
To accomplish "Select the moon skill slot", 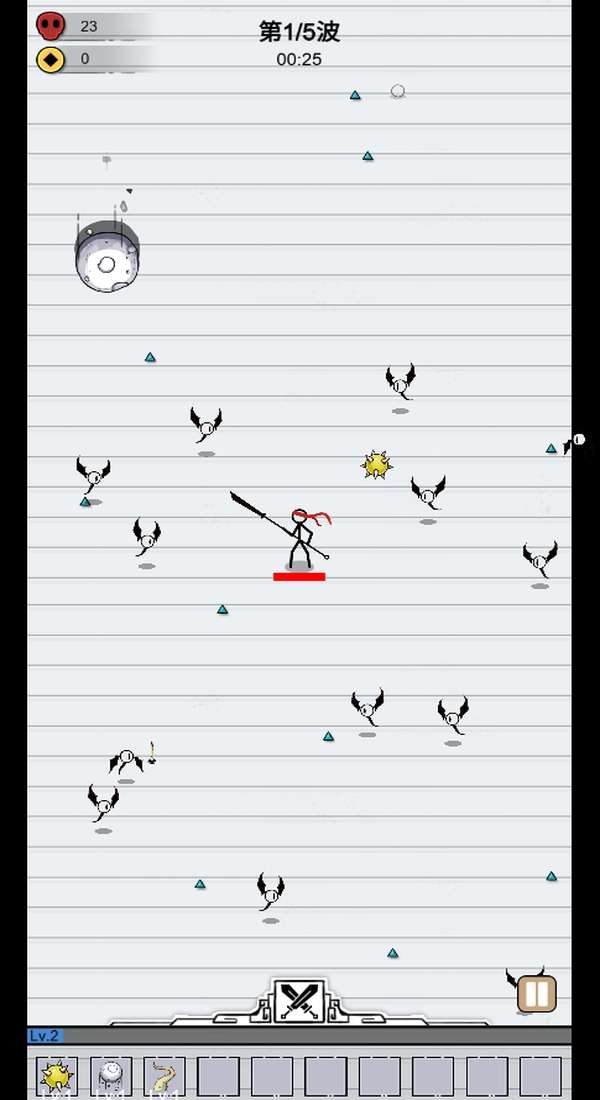I will click(x=111, y=1077).
